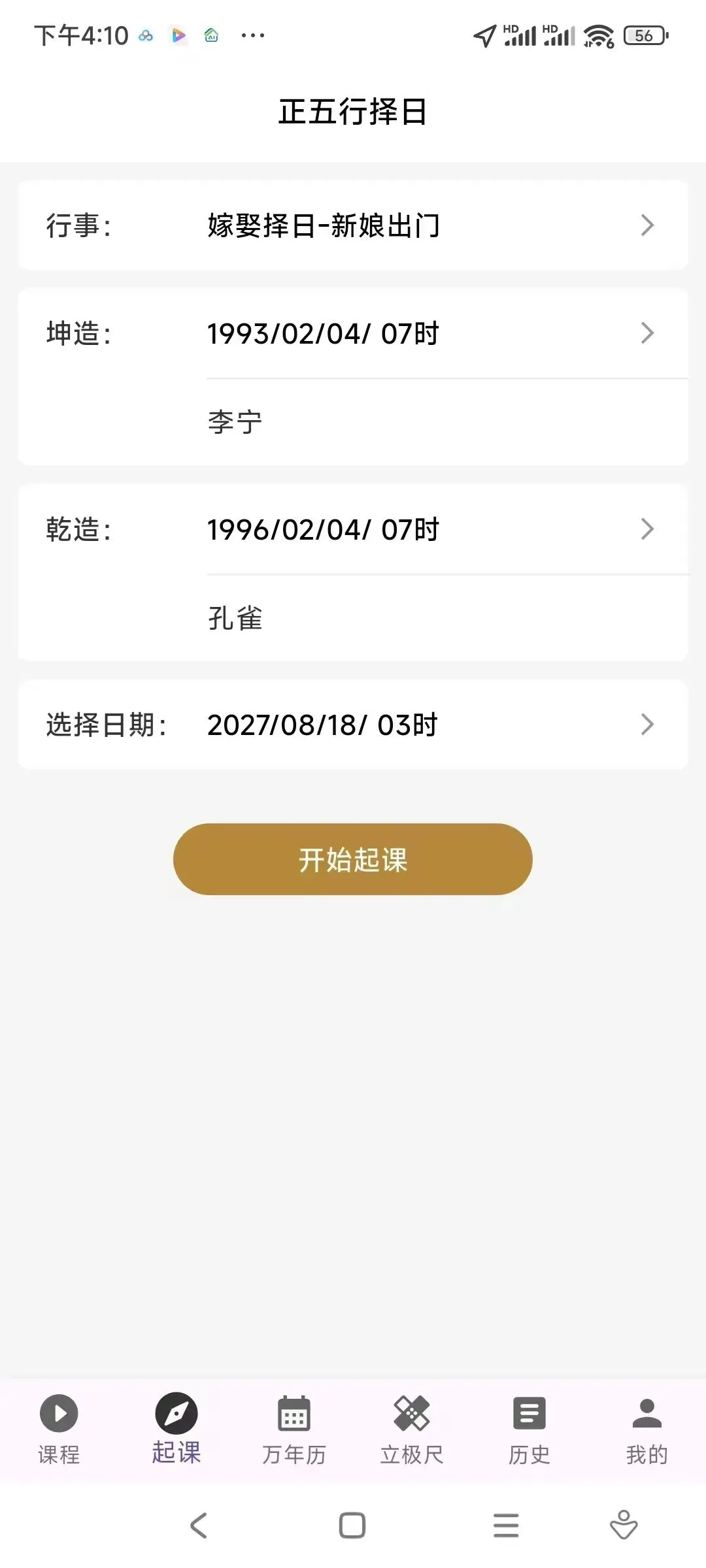Go back with system back button
Screen dimensions: 706x1568
(199, 1526)
